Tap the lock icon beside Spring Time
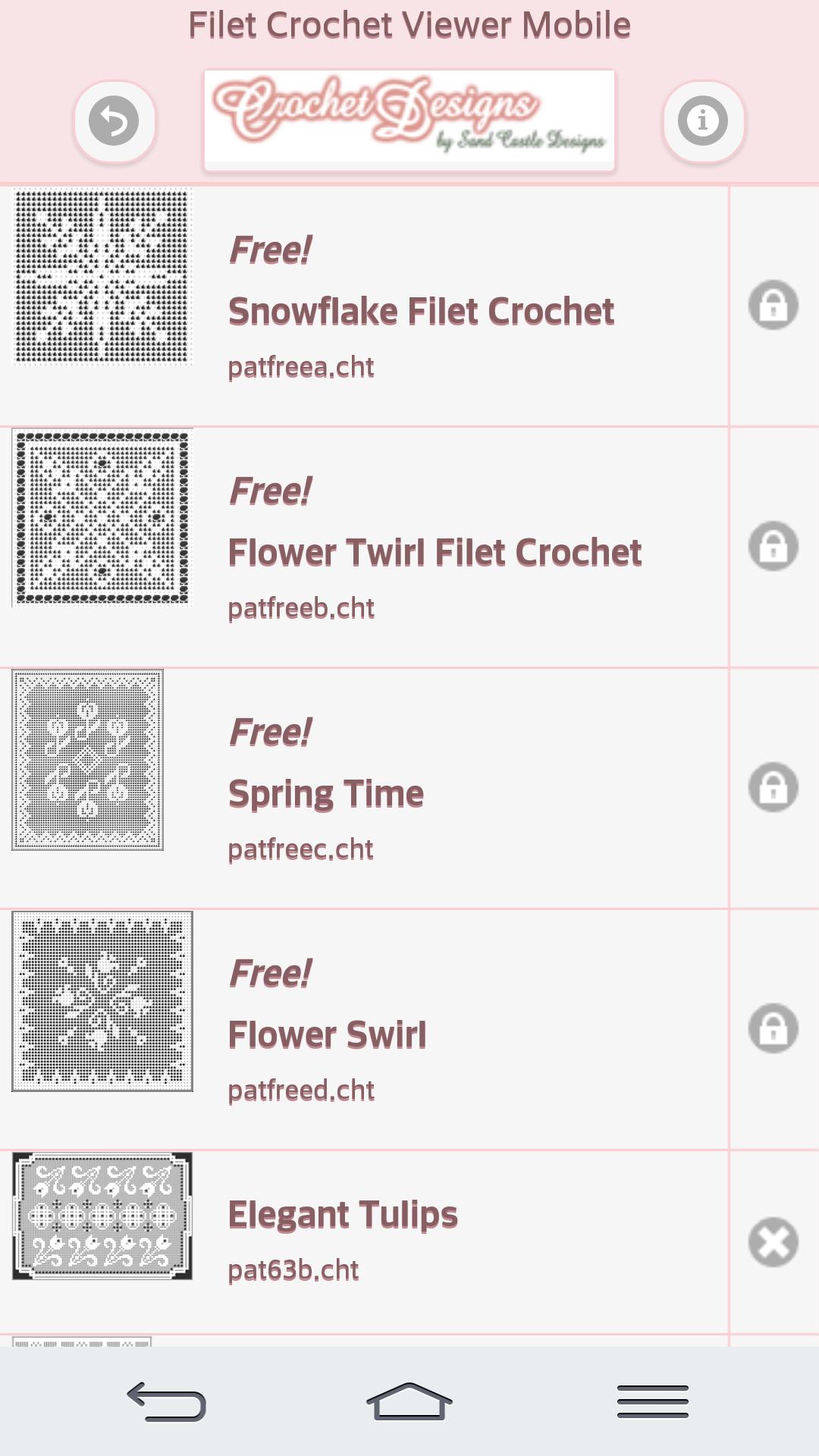The width and height of the screenshot is (819, 1456). pyautogui.click(x=773, y=788)
